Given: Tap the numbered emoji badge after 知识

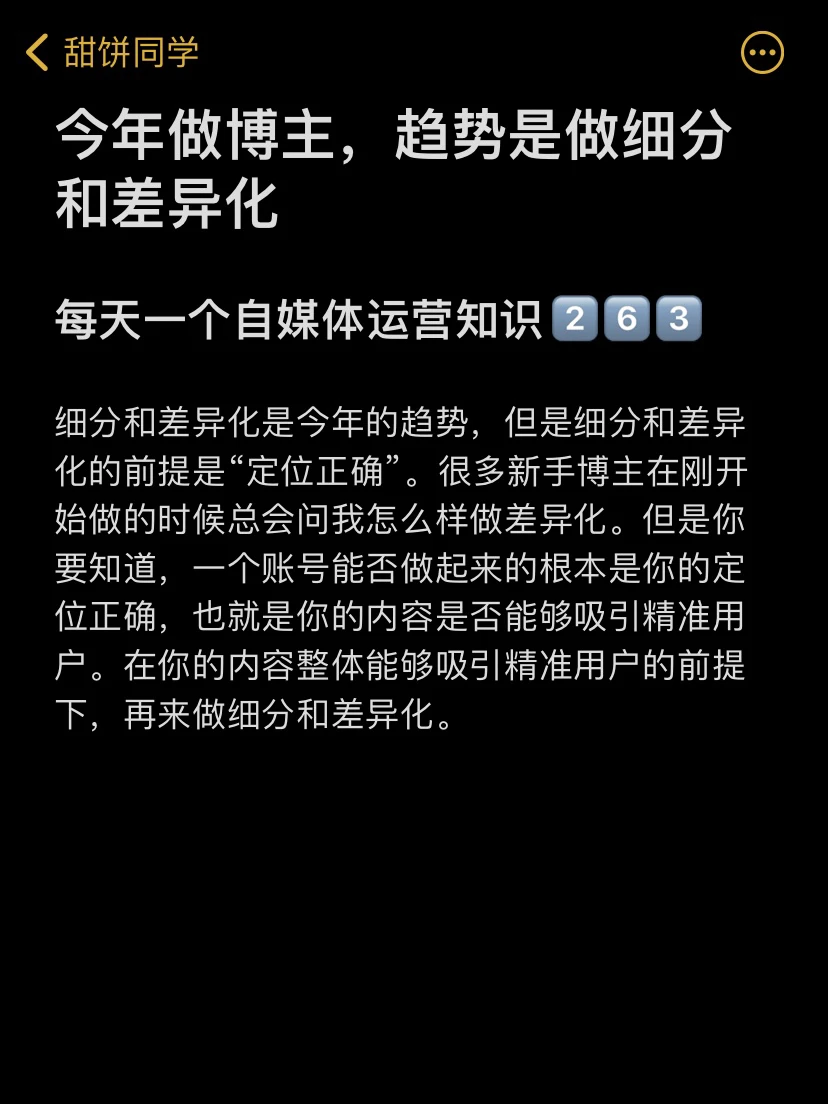Looking at the screenshot, I should (627, 317).
